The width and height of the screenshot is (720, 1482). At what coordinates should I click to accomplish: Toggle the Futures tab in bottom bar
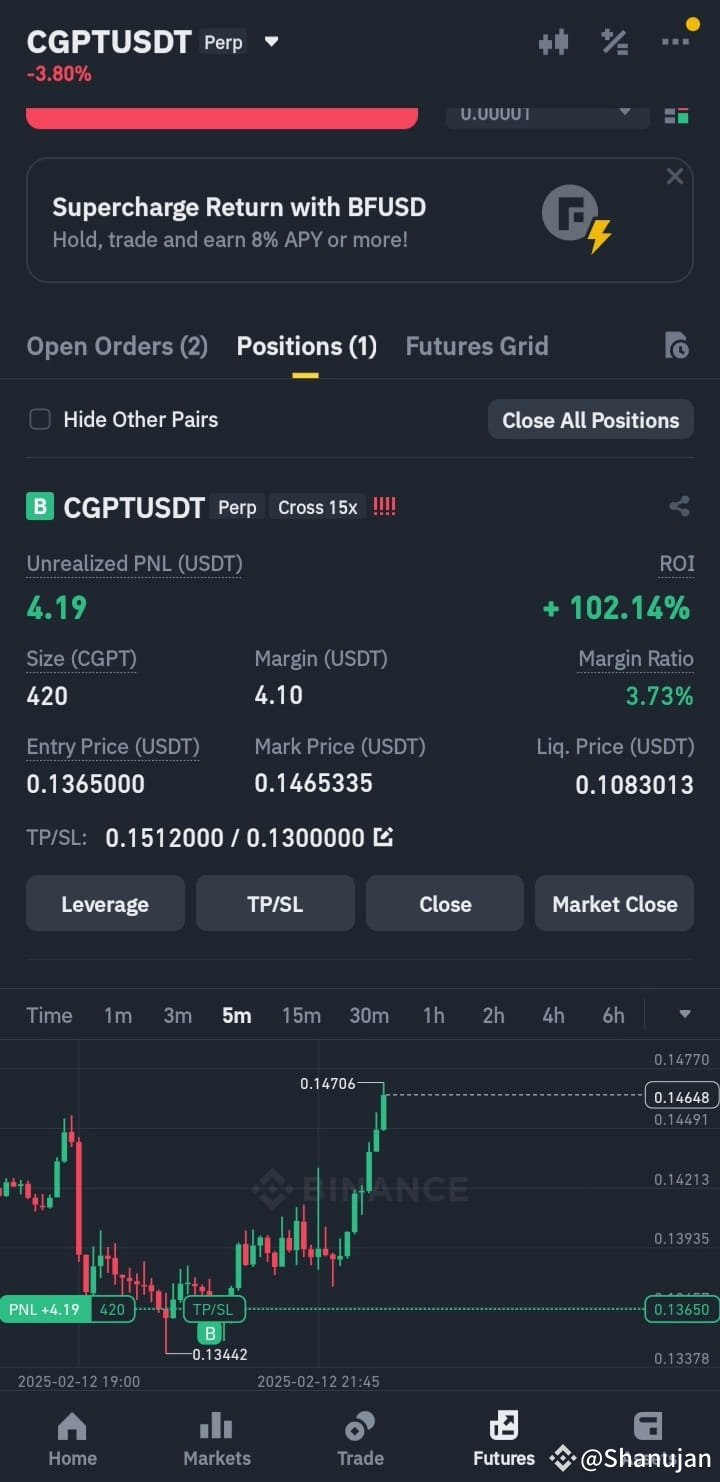click(x=504, y=1439)
